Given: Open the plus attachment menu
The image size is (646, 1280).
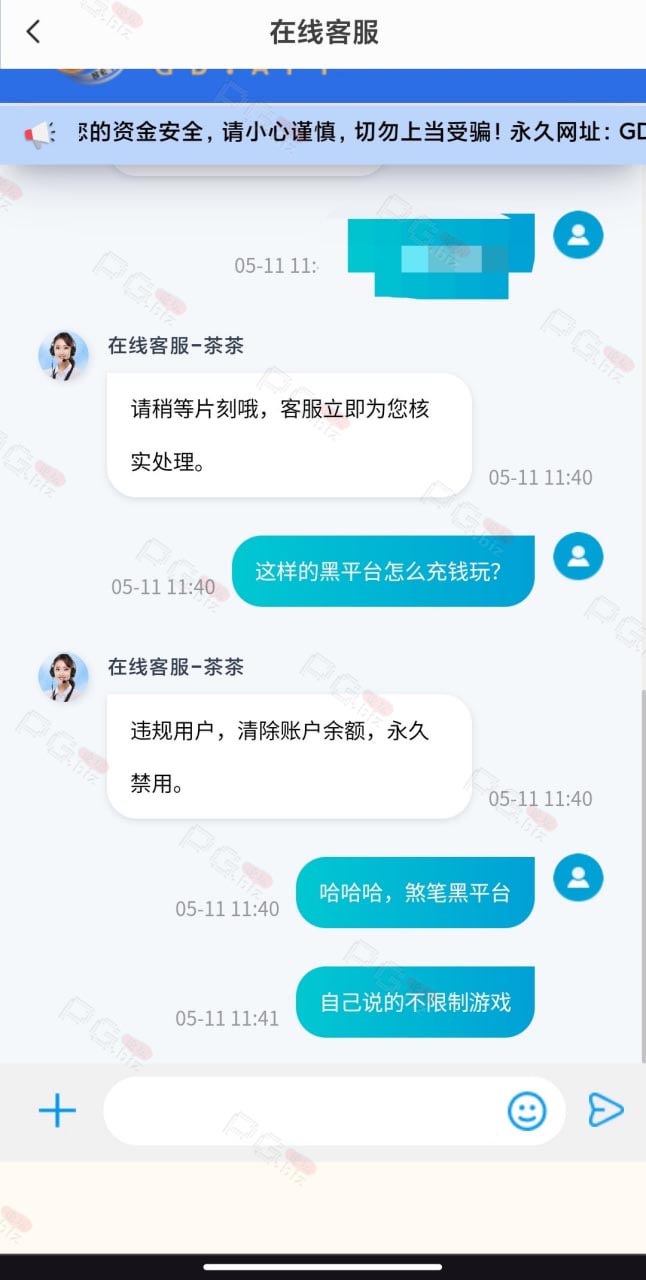Looking at the screenshot, I should (x=57, y=1111).
